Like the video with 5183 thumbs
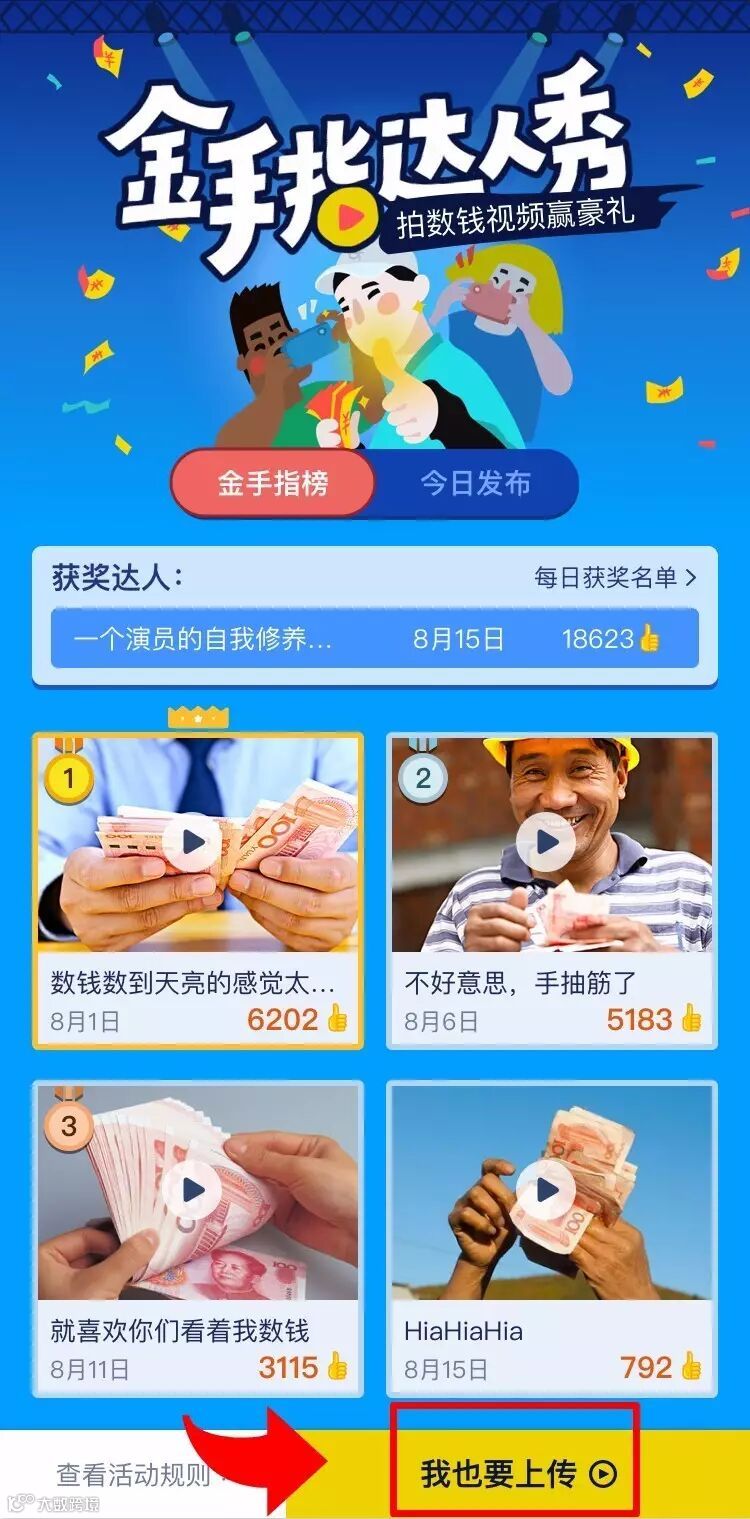Image resolution: width=750 pixels, height=1519 pixels. [691, 1019]
